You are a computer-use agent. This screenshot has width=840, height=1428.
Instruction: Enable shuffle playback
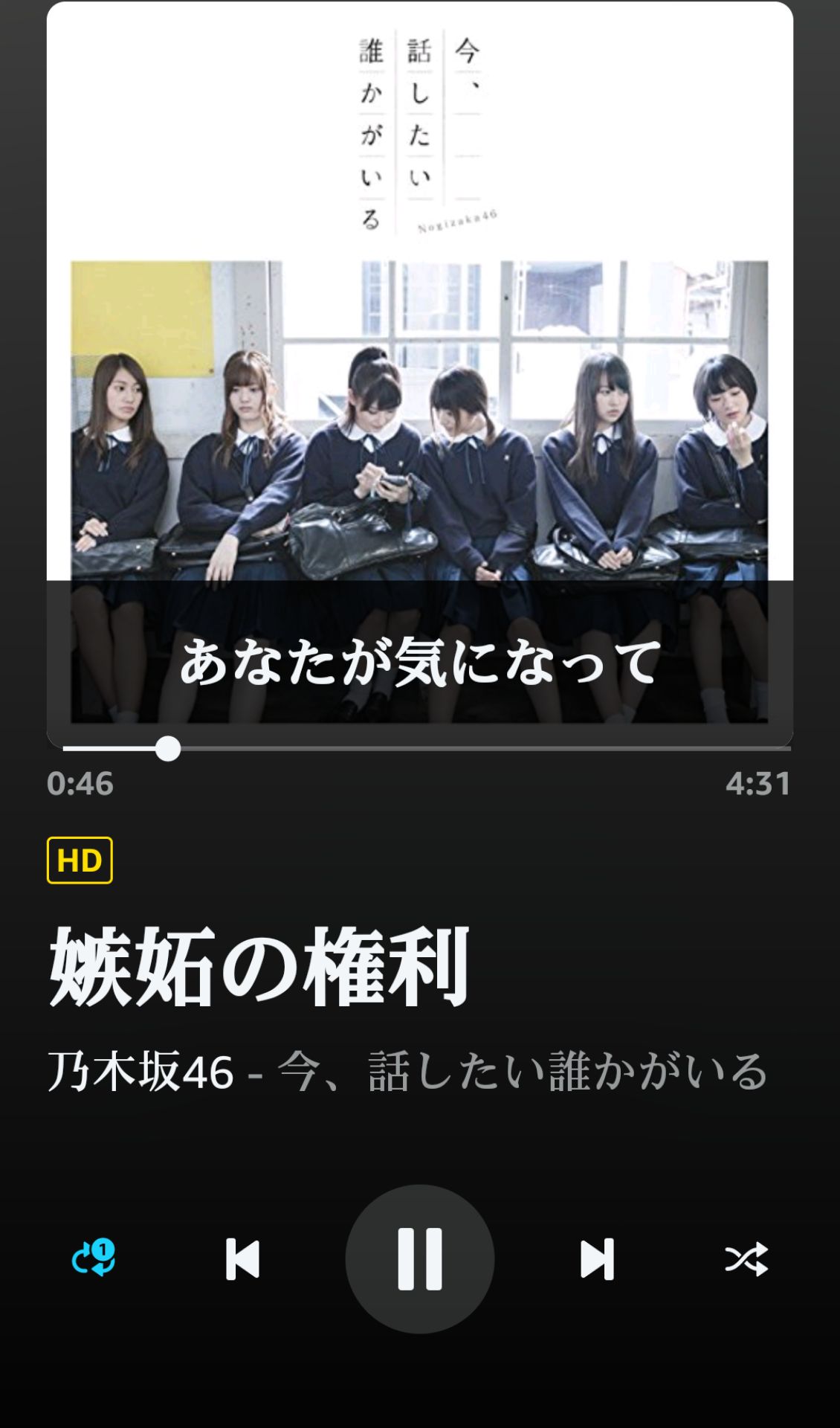point(746,1258)
